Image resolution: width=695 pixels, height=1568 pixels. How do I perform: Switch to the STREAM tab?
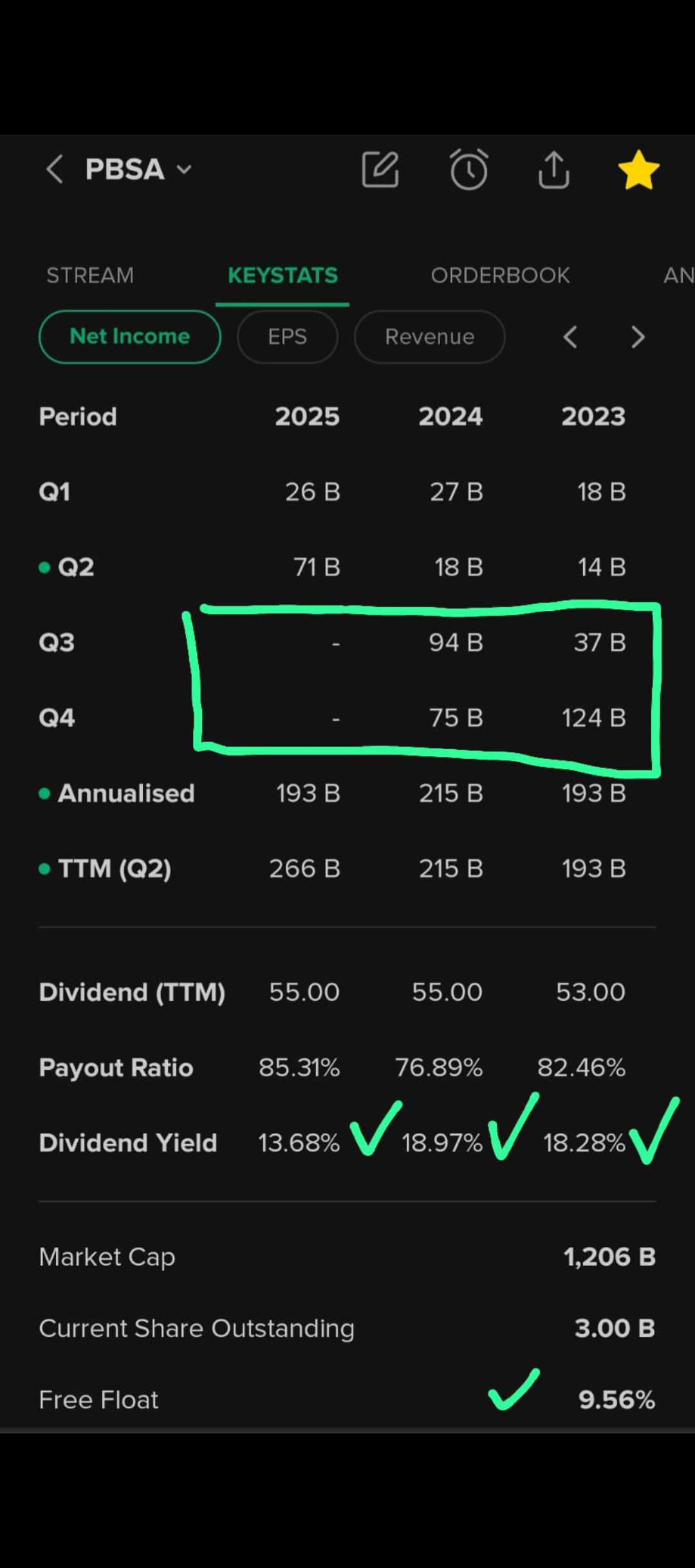[90, 275]
